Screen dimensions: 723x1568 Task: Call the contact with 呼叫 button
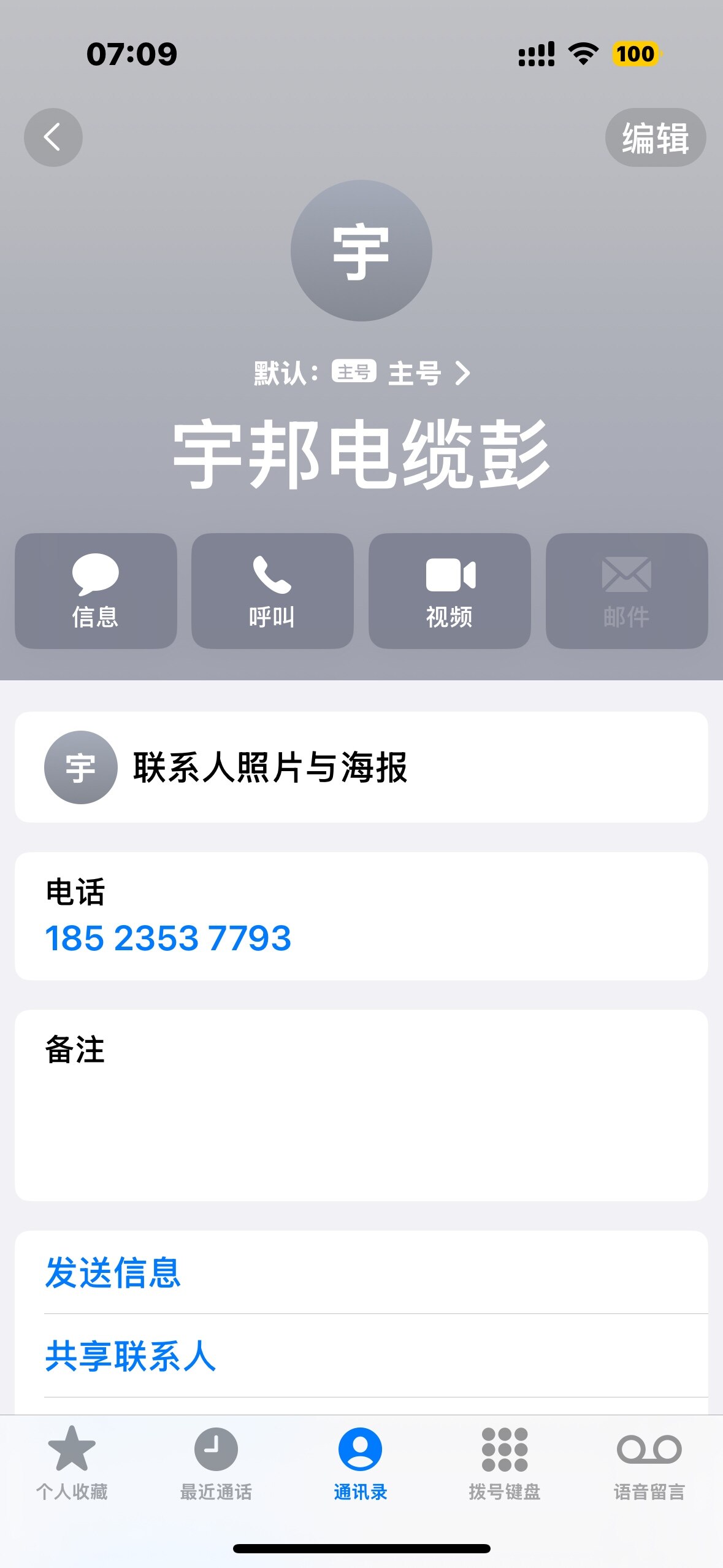272,590
